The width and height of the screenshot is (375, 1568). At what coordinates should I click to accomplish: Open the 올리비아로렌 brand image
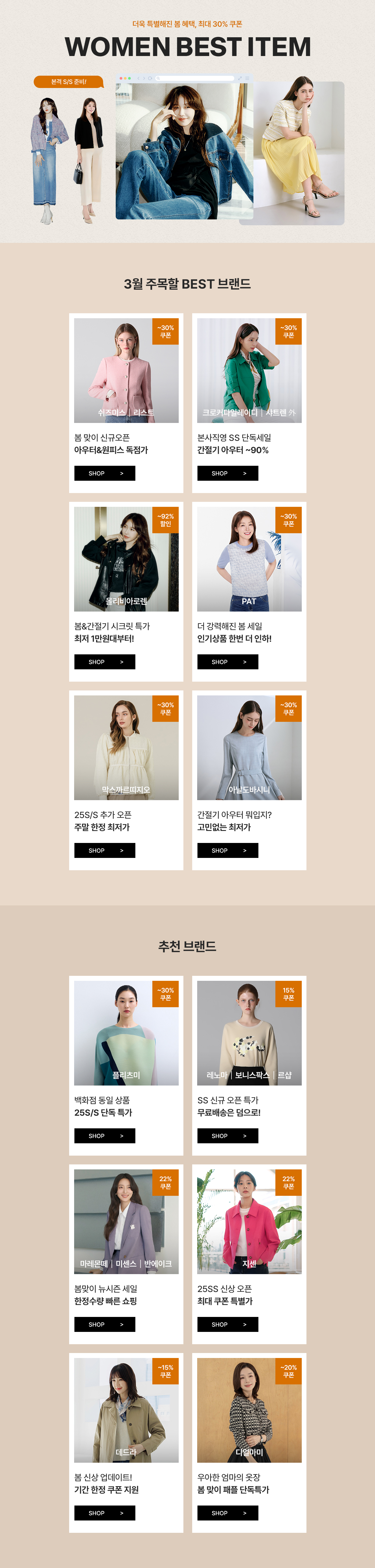coord(126,559)
